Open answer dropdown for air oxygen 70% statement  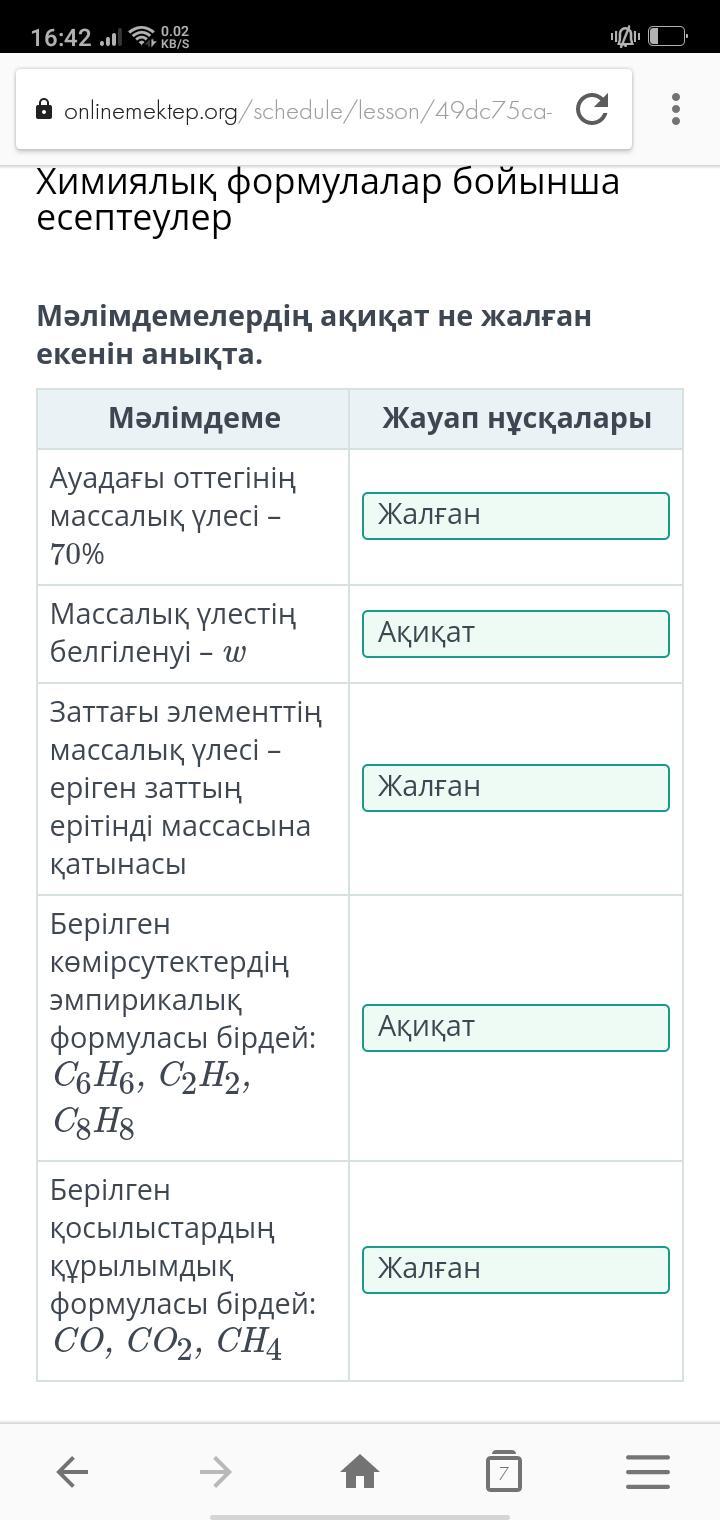coord(516,516)
